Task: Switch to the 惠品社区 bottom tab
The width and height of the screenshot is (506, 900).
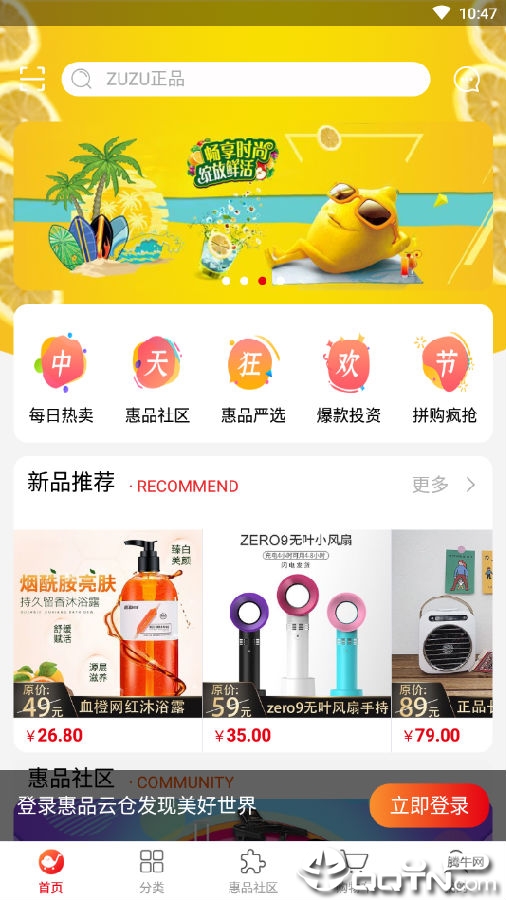Action: pos(253,872)
